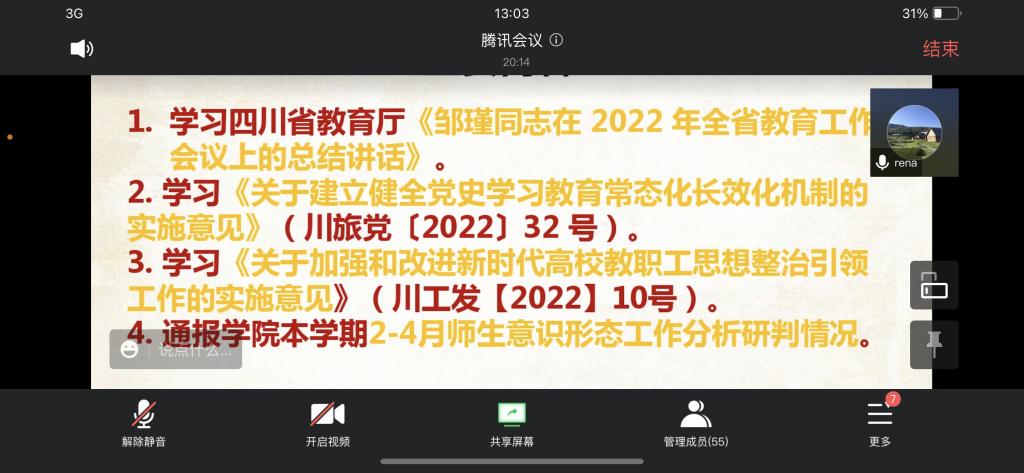
Task: Open rena's video thumbnail
Action: [914, 131]
